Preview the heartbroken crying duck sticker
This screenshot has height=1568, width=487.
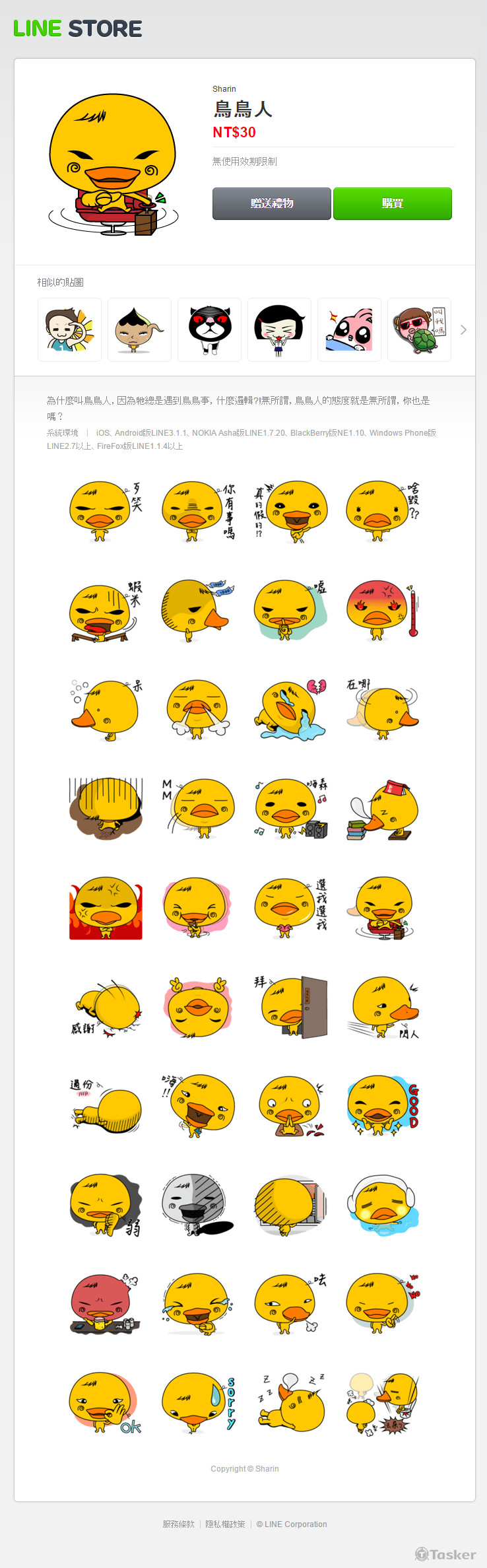(x=290, y=710)
